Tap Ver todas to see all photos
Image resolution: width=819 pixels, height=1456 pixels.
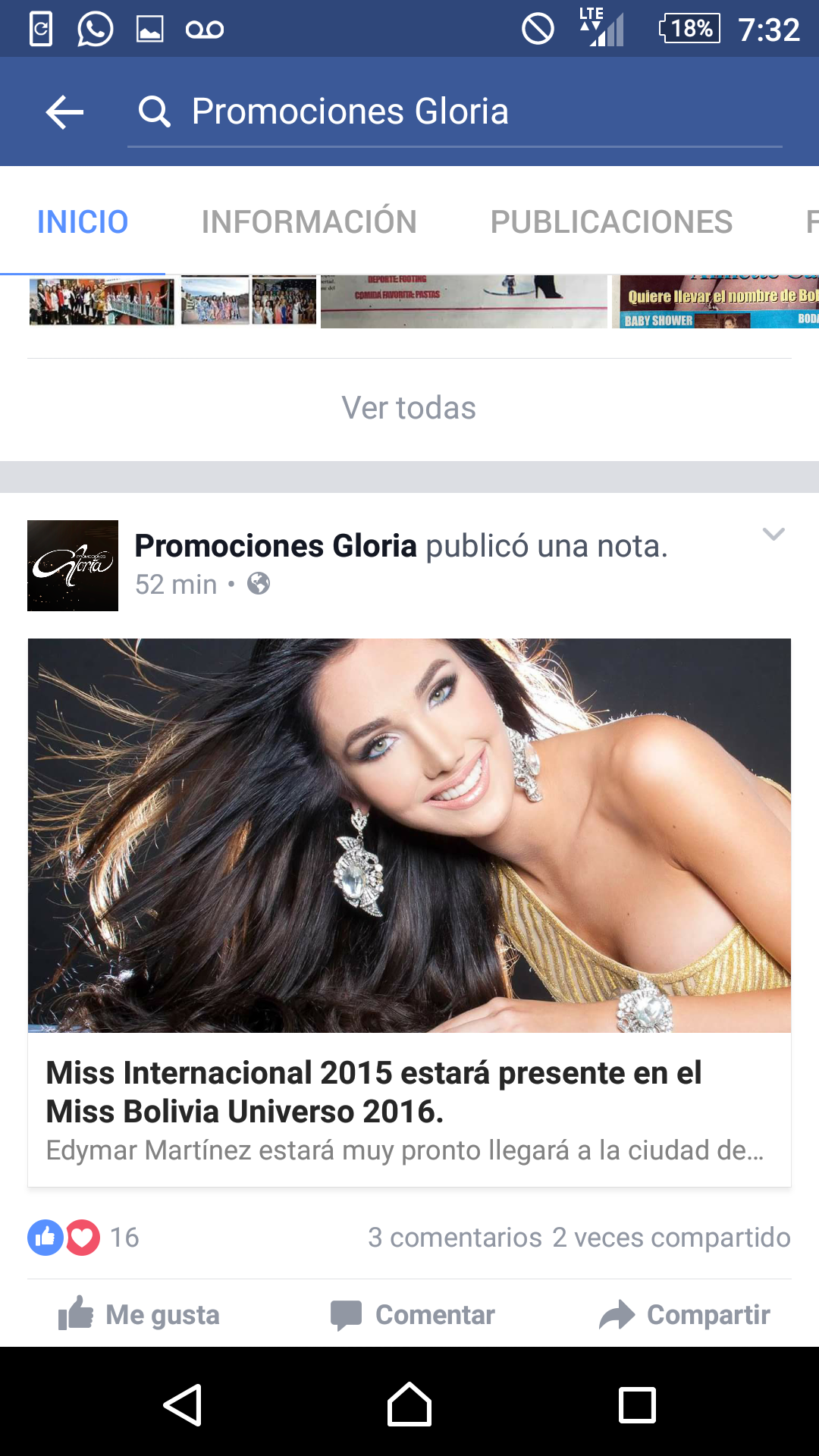[409, 408]
